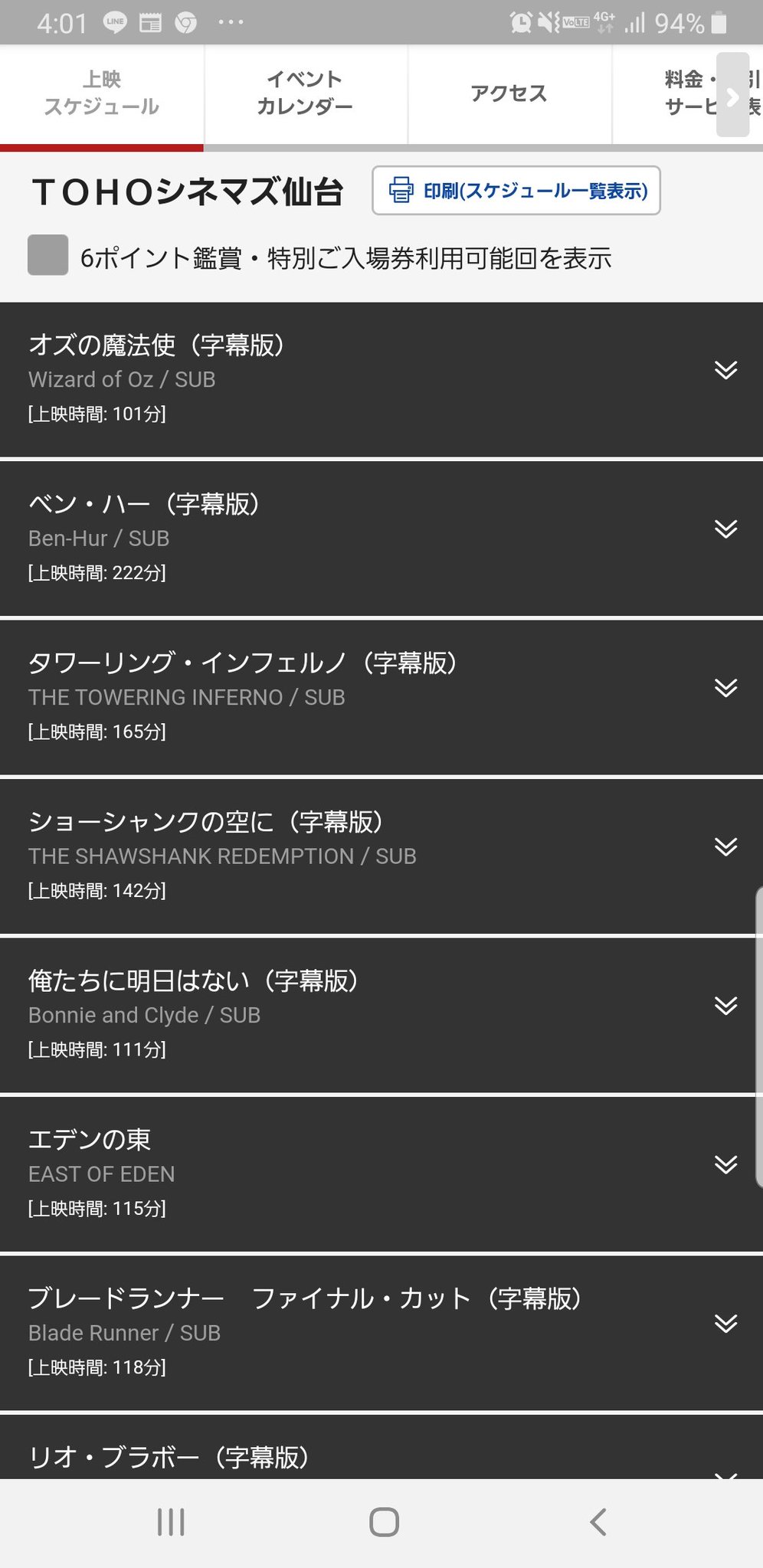This screenshot has height=1568, width=763.
Task: Open recent apps from the navigation bar
Action: [170, 1521]
